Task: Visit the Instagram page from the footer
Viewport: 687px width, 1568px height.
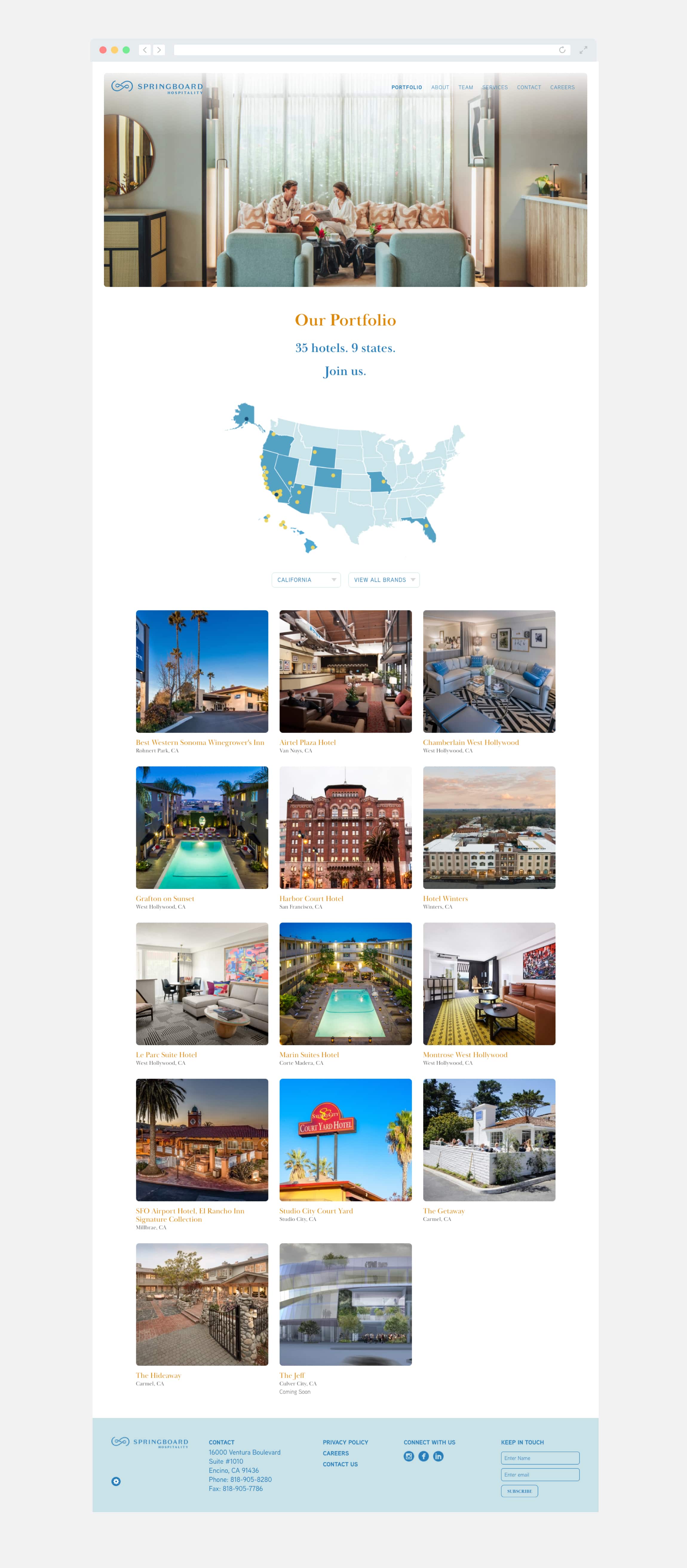Action: (409, 1456)
